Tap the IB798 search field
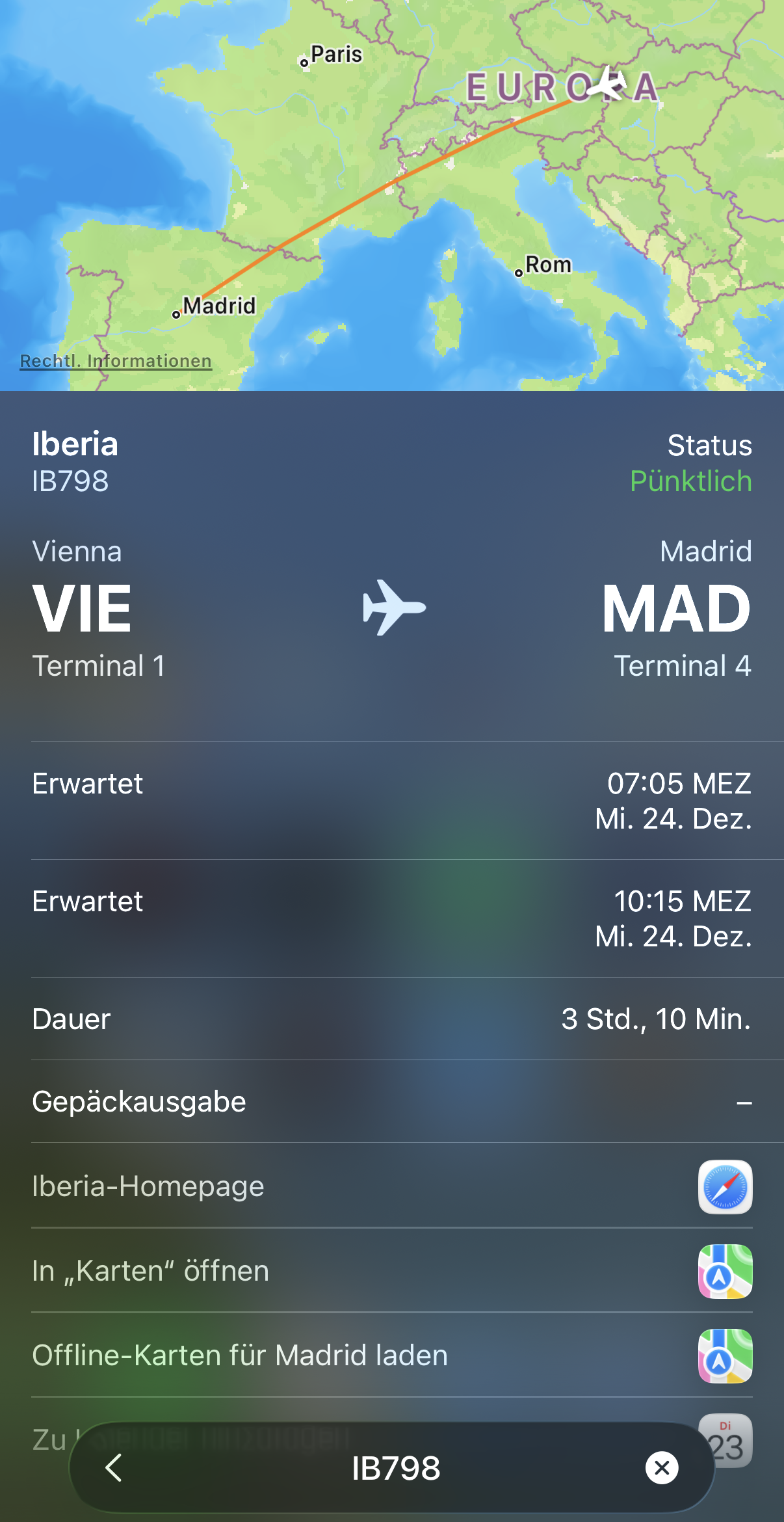Viewport: 784px width, 1522px height. point(395,1468)
